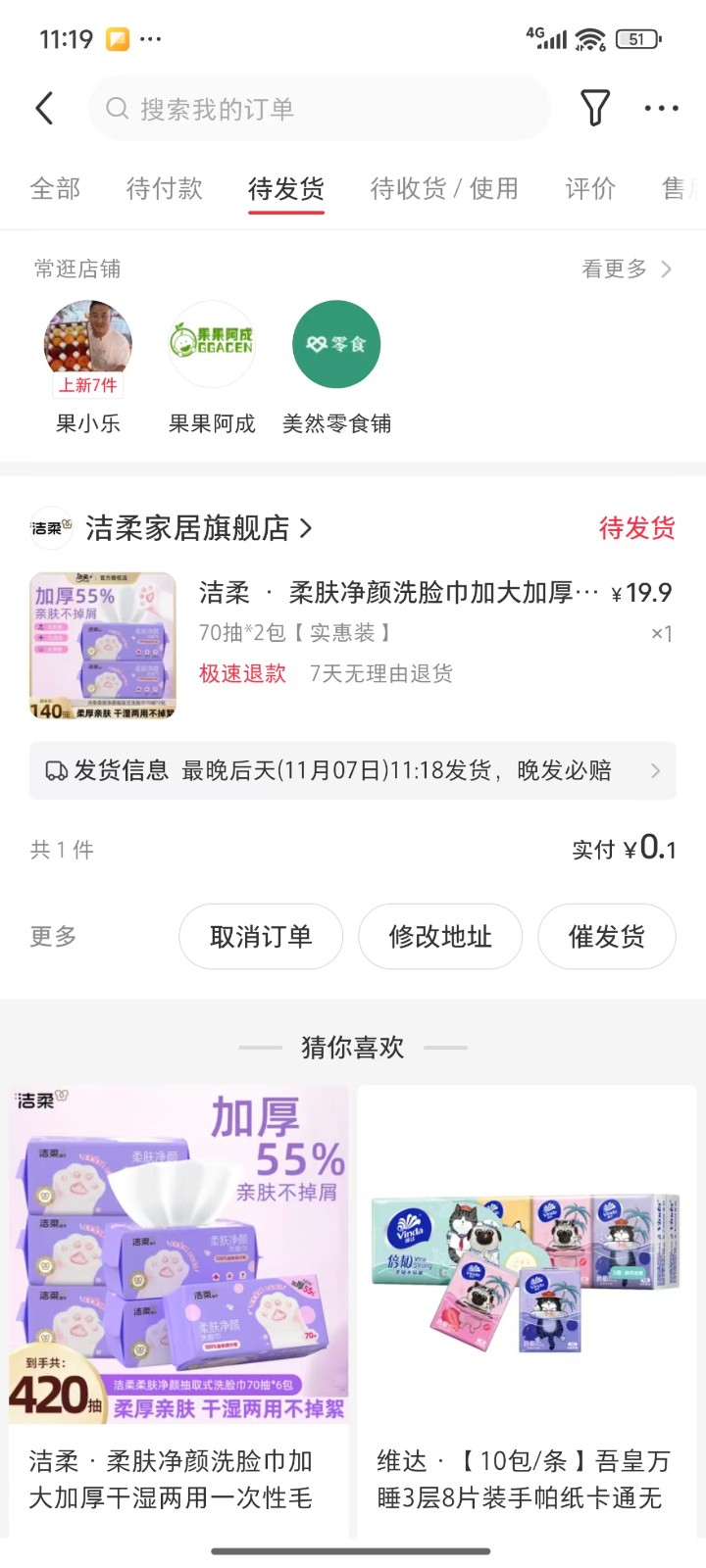706x1568 pixels.
Task: Tap 催发货 to urge shipment
Action: 606,937
